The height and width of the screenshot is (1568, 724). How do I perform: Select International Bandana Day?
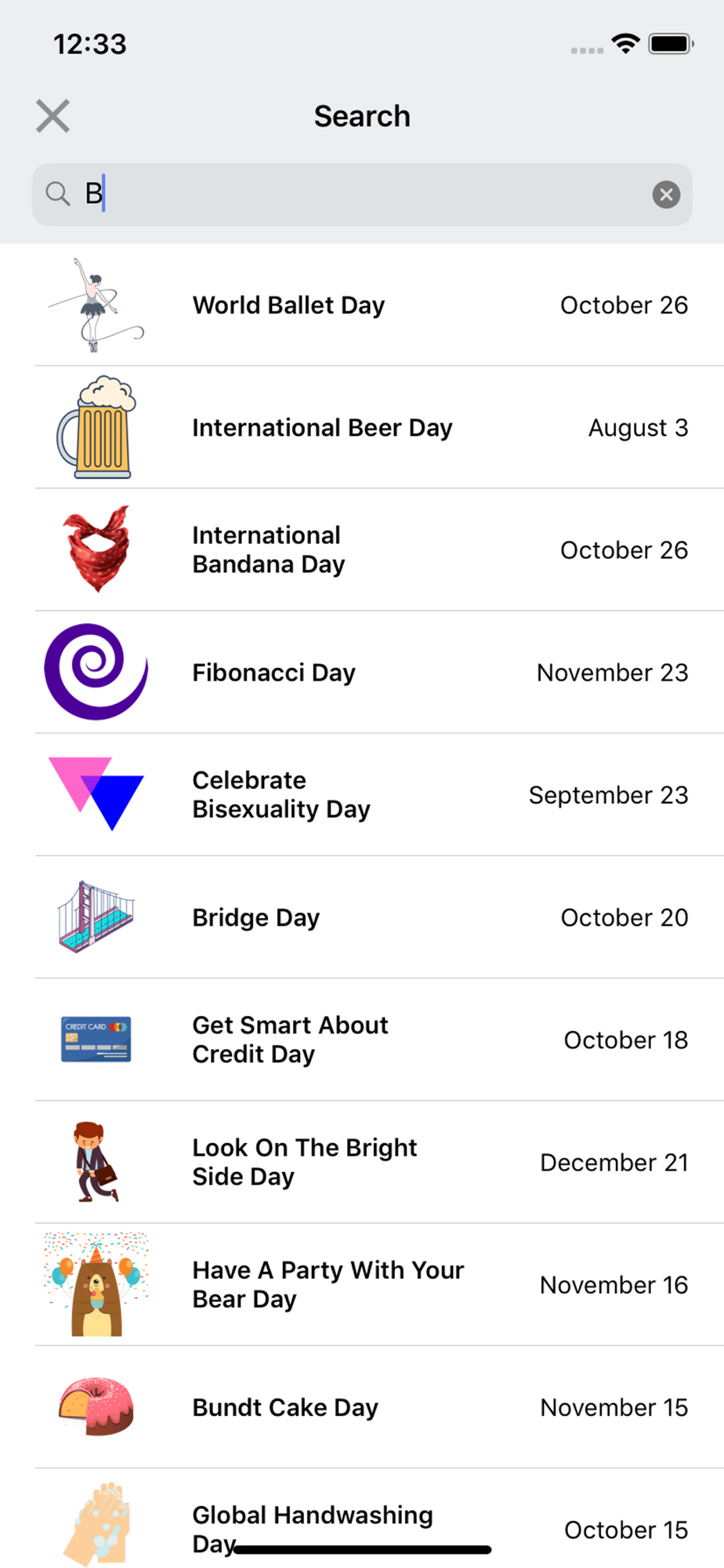coord(362,550)
